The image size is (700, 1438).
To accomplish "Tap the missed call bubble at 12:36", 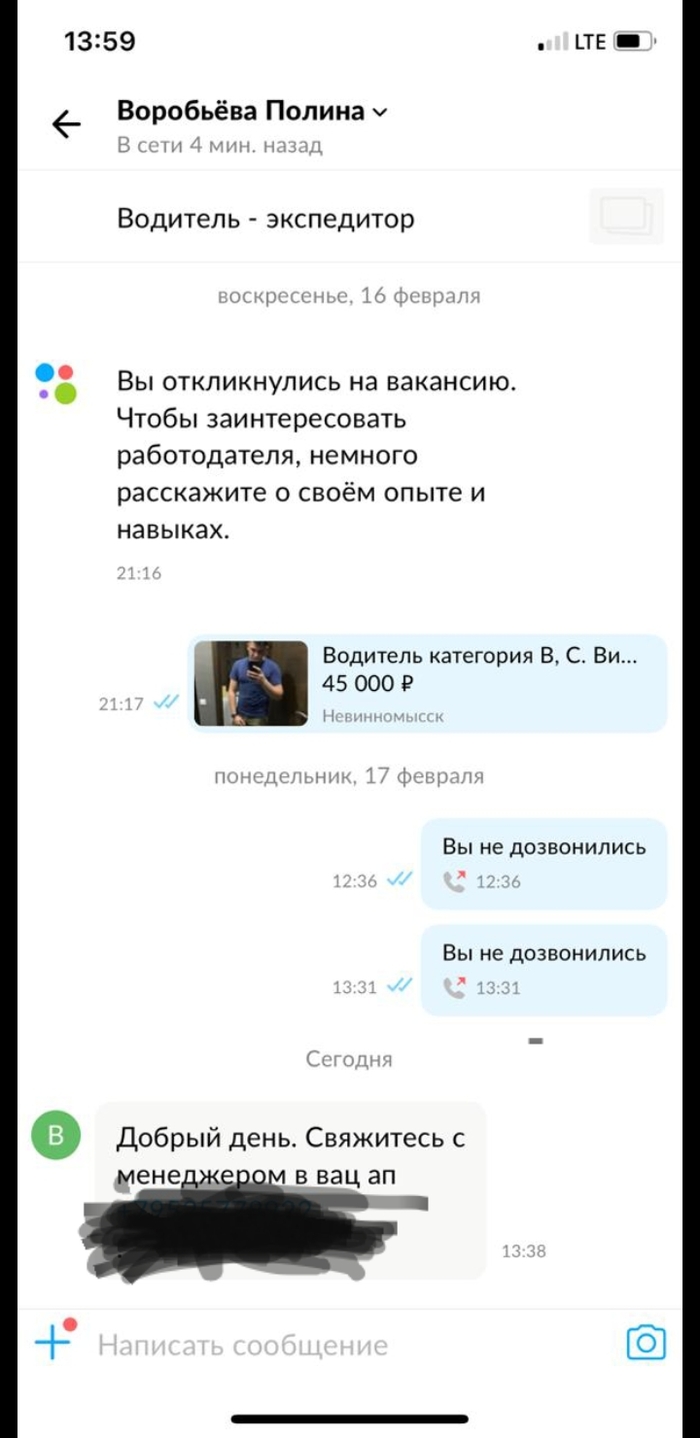I will pos(543,864).
